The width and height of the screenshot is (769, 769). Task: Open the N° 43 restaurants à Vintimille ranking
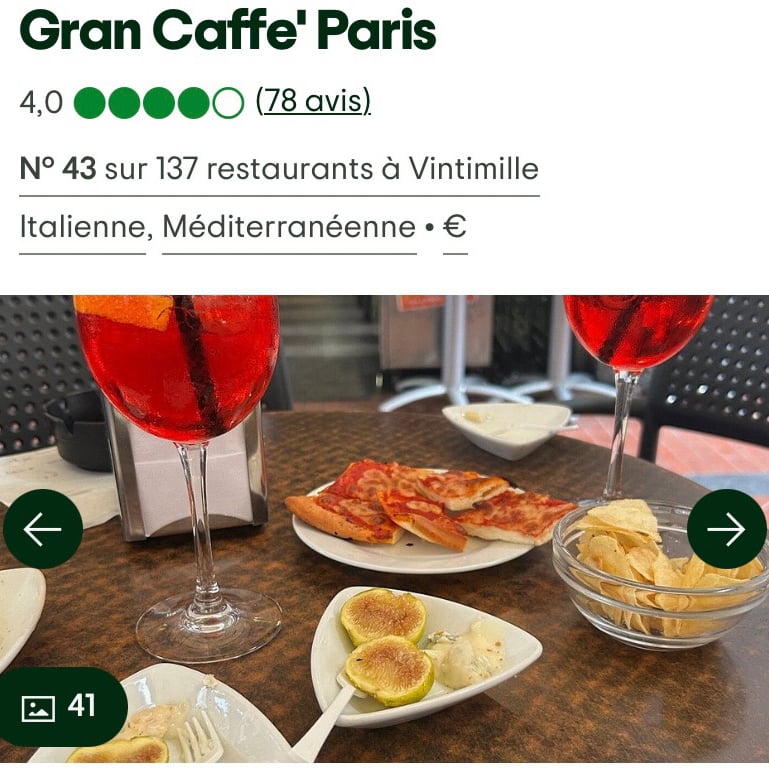[279, 169]
